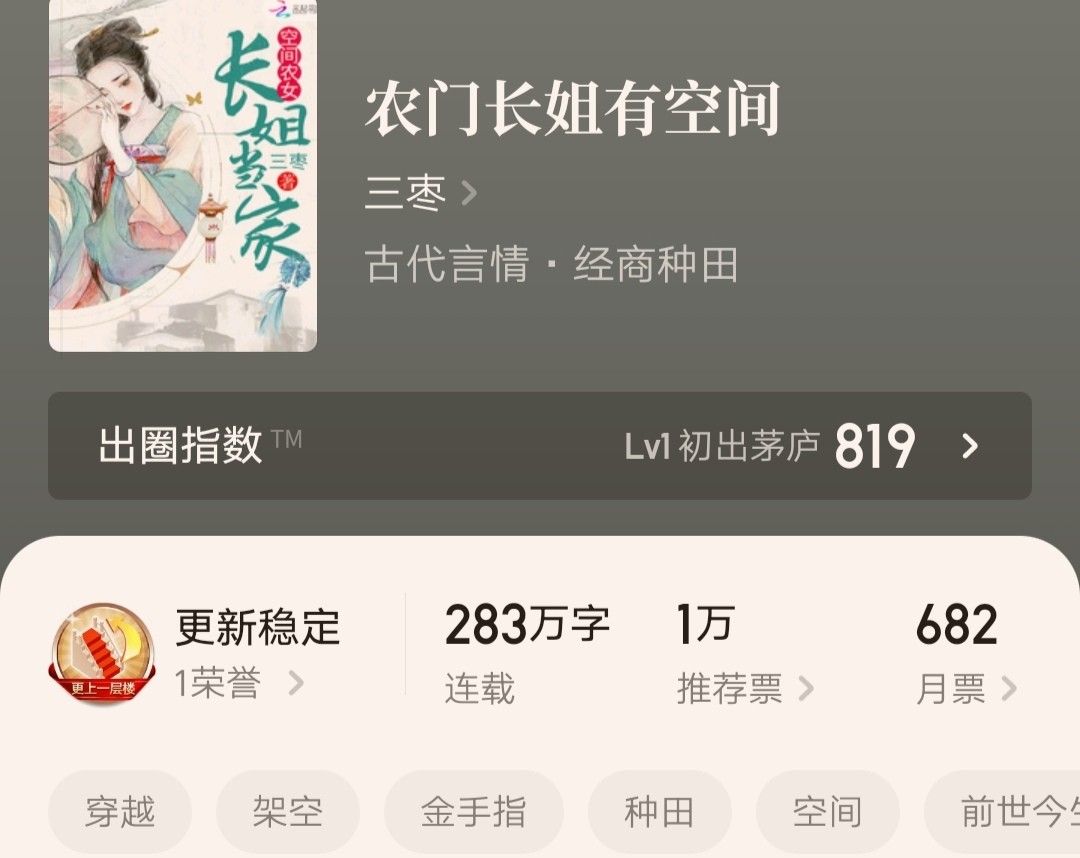The width and height of the screenshot is (1080, 858).
Task: Open the 出圈指数 details bar
Action: coord(539,445)
